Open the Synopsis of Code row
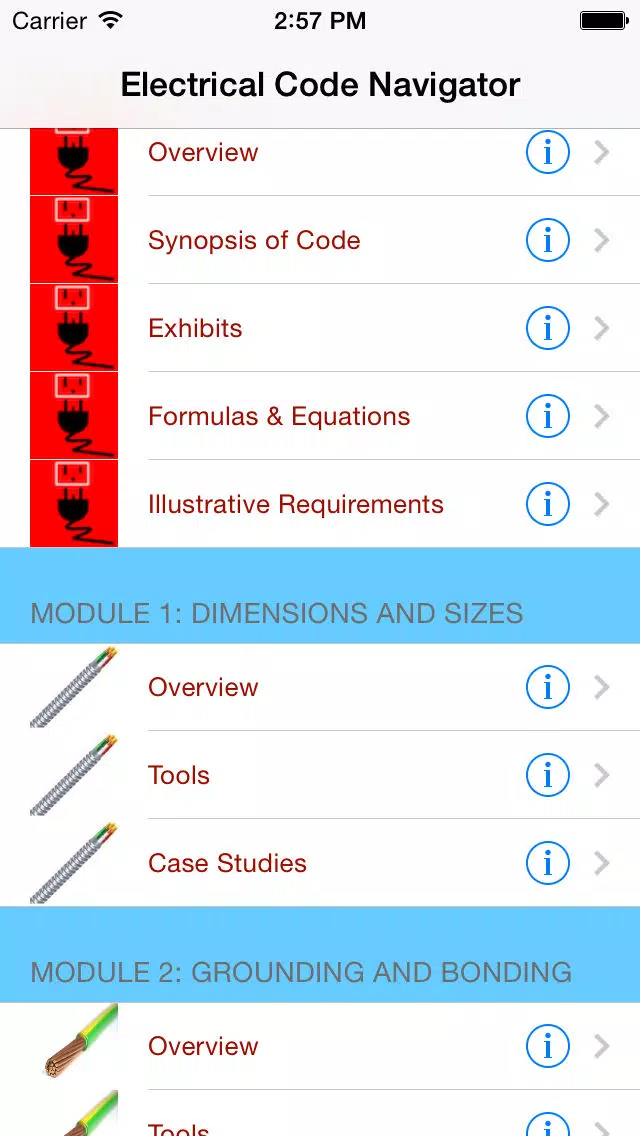This screenshot has height=1136, width=640. coord(320,240)
